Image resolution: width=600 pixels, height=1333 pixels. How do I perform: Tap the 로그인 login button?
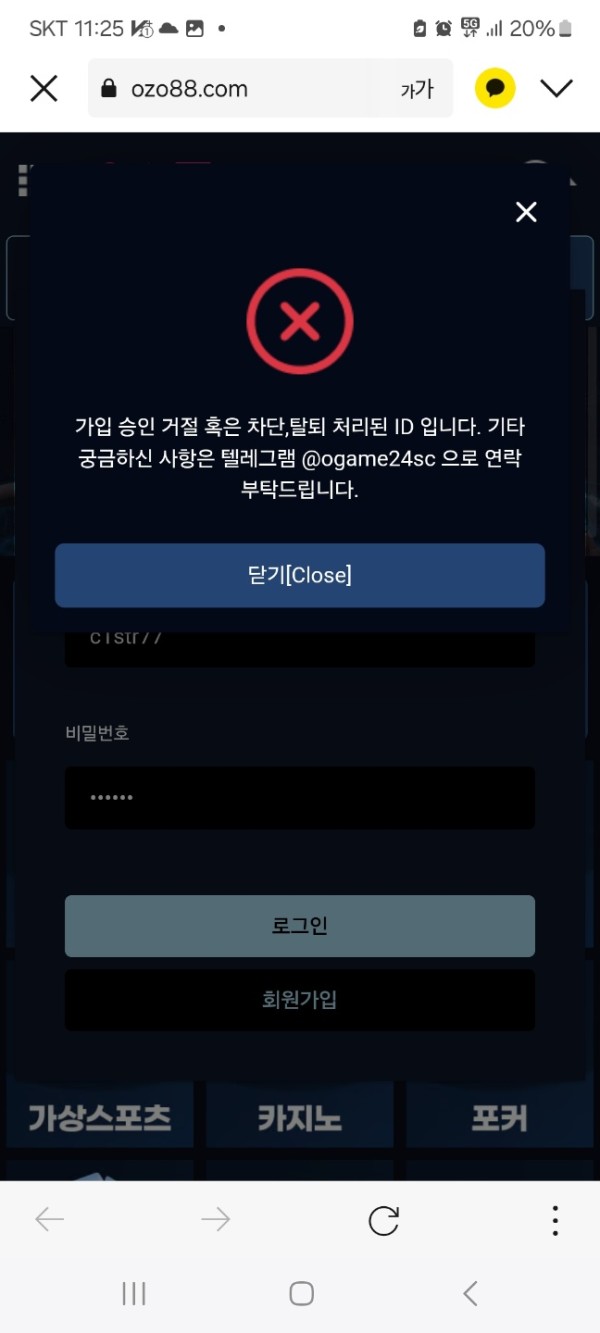click(x=300, y=925)
